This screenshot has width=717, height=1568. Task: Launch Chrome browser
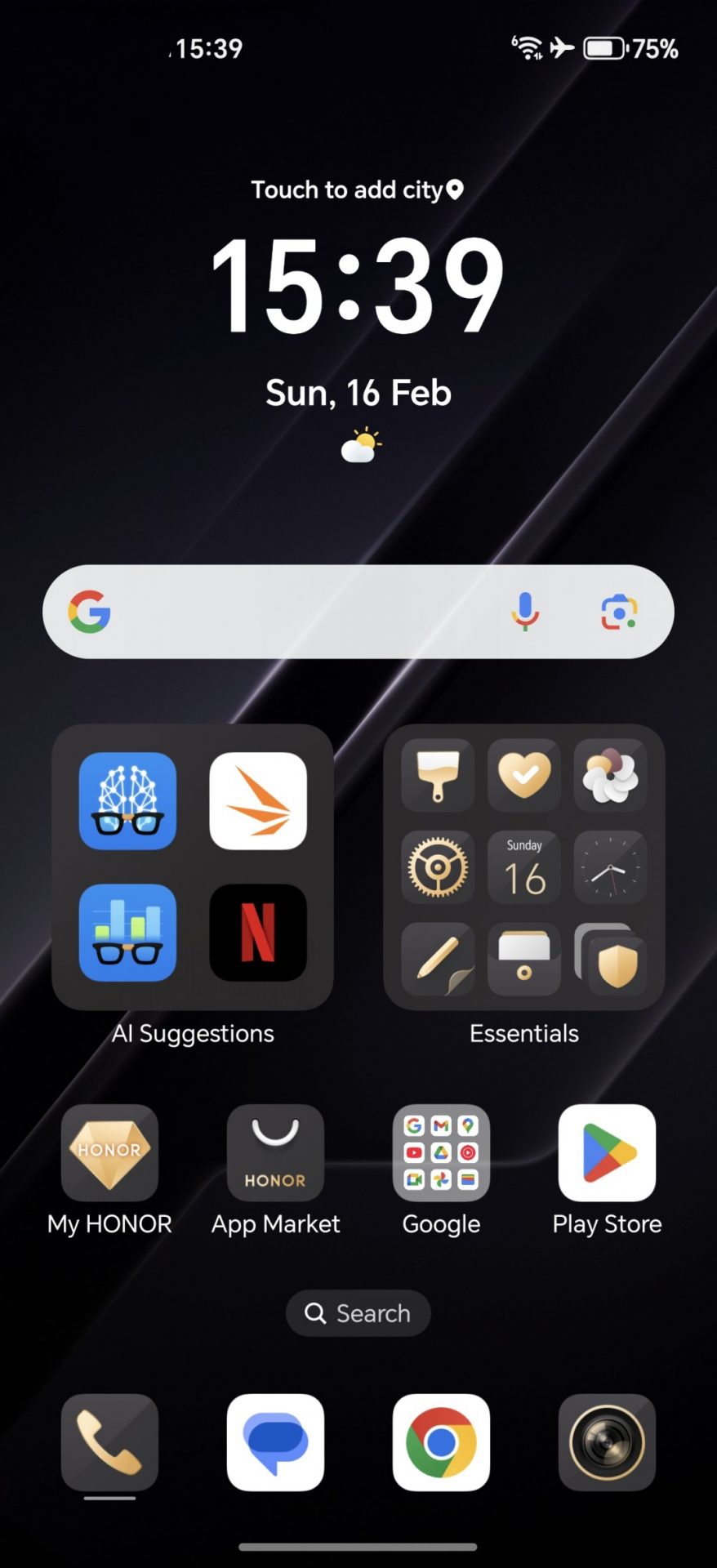tap(441, 1442)
